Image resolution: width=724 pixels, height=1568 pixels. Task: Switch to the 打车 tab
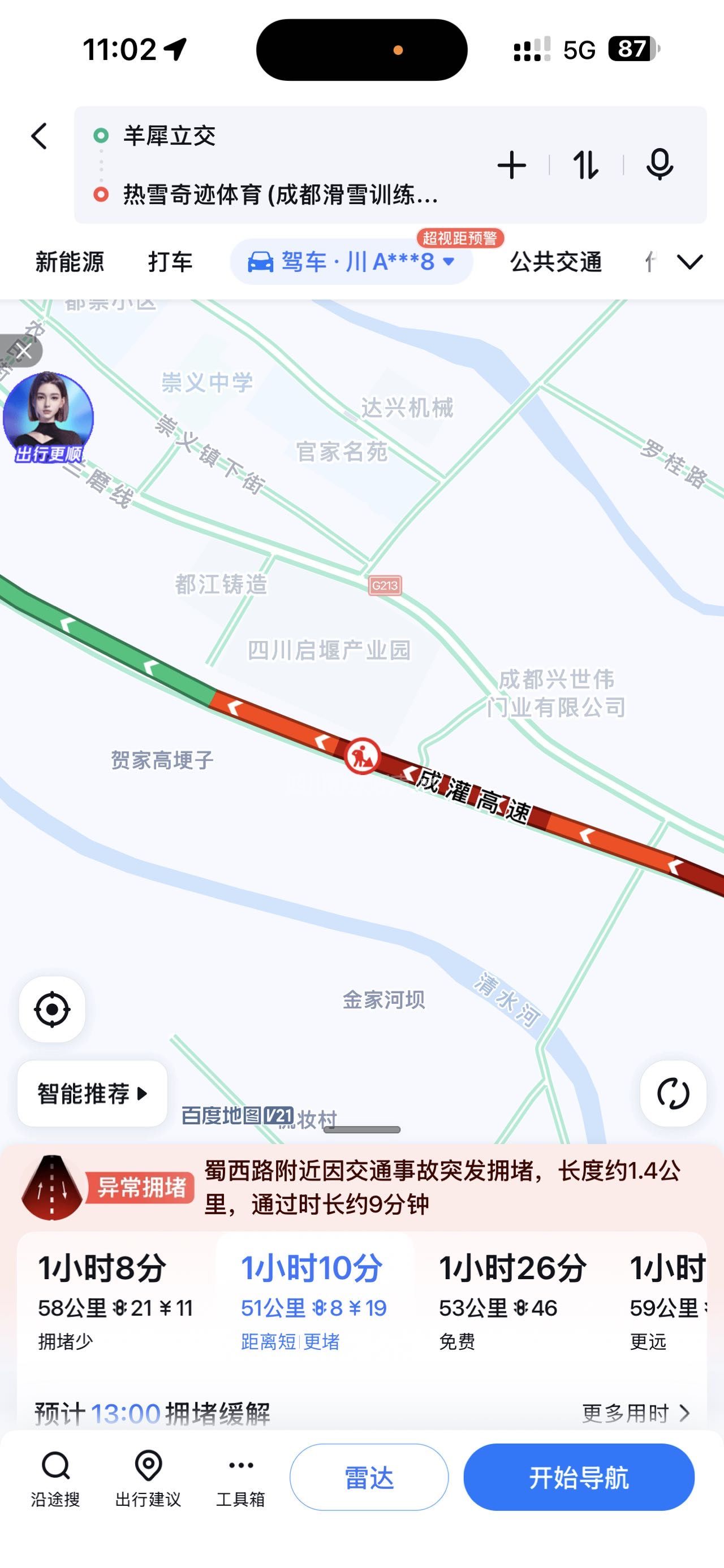coord(170,262)
